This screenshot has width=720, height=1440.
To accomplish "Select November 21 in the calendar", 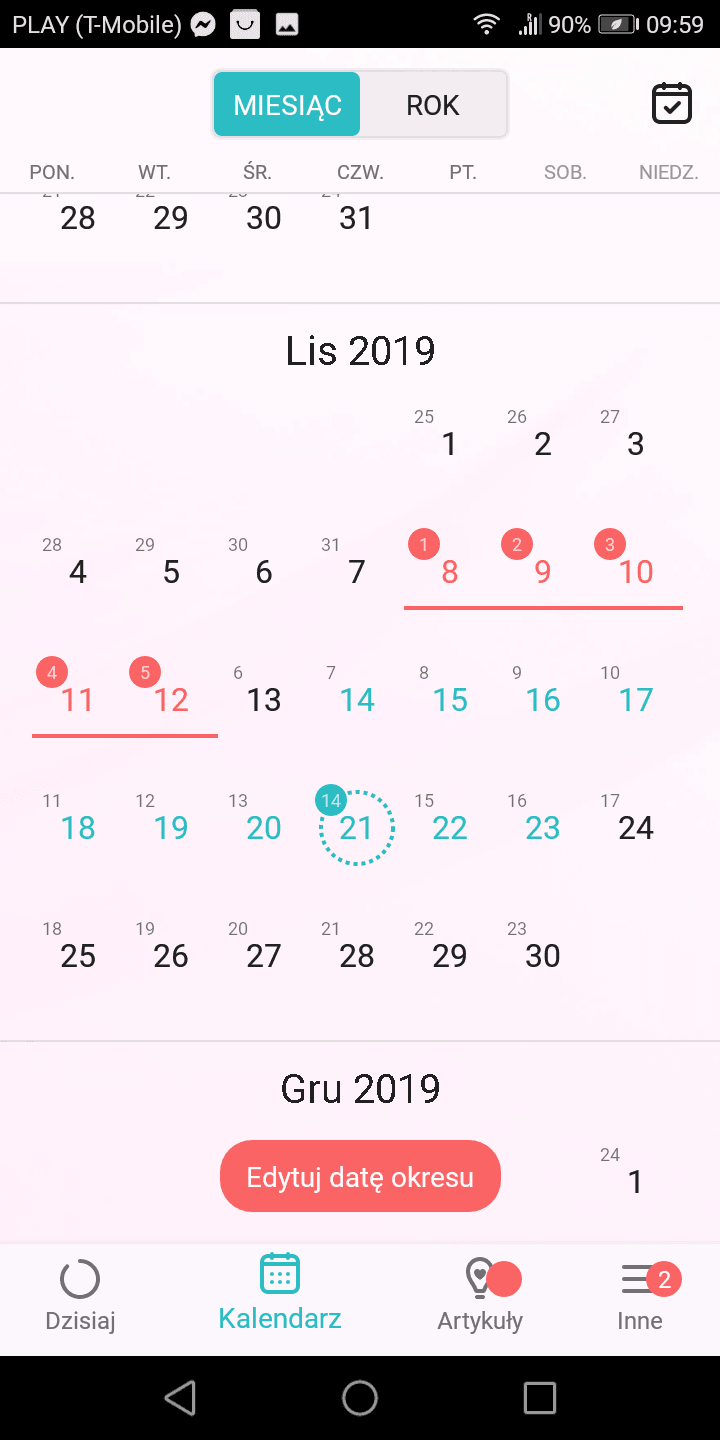I will click(357, 828).
